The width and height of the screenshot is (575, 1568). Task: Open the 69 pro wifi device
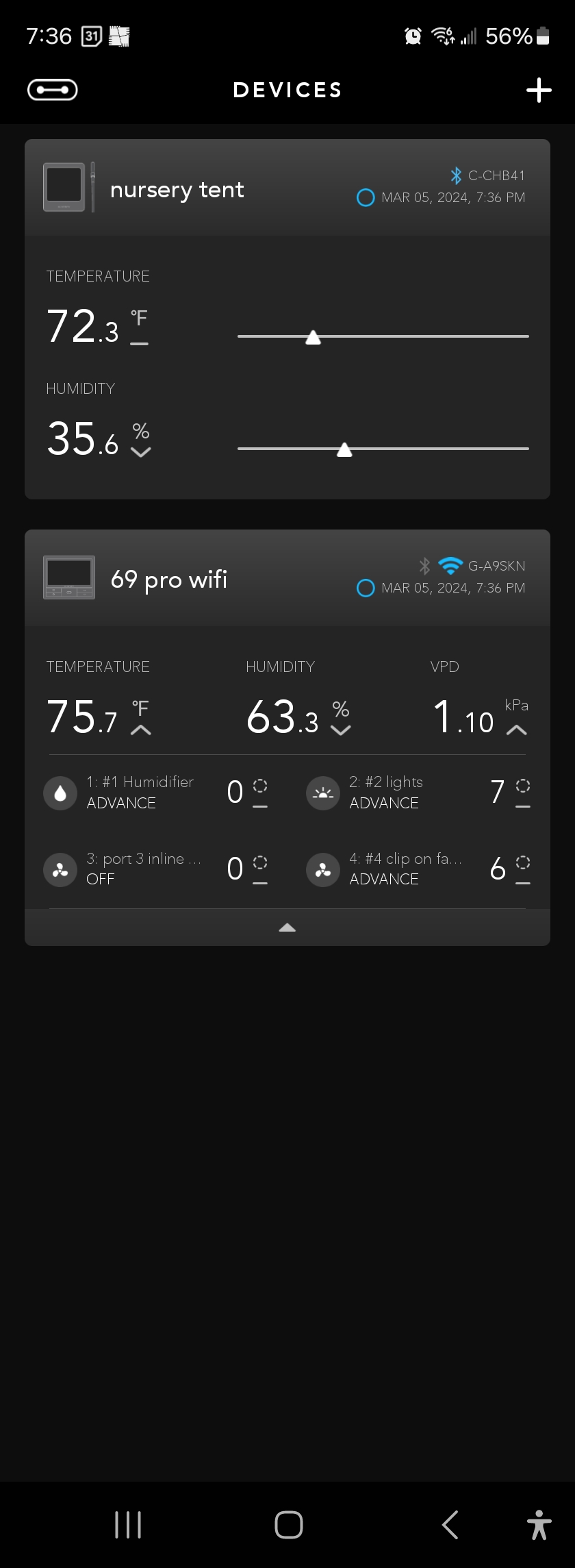pos(168,580)
